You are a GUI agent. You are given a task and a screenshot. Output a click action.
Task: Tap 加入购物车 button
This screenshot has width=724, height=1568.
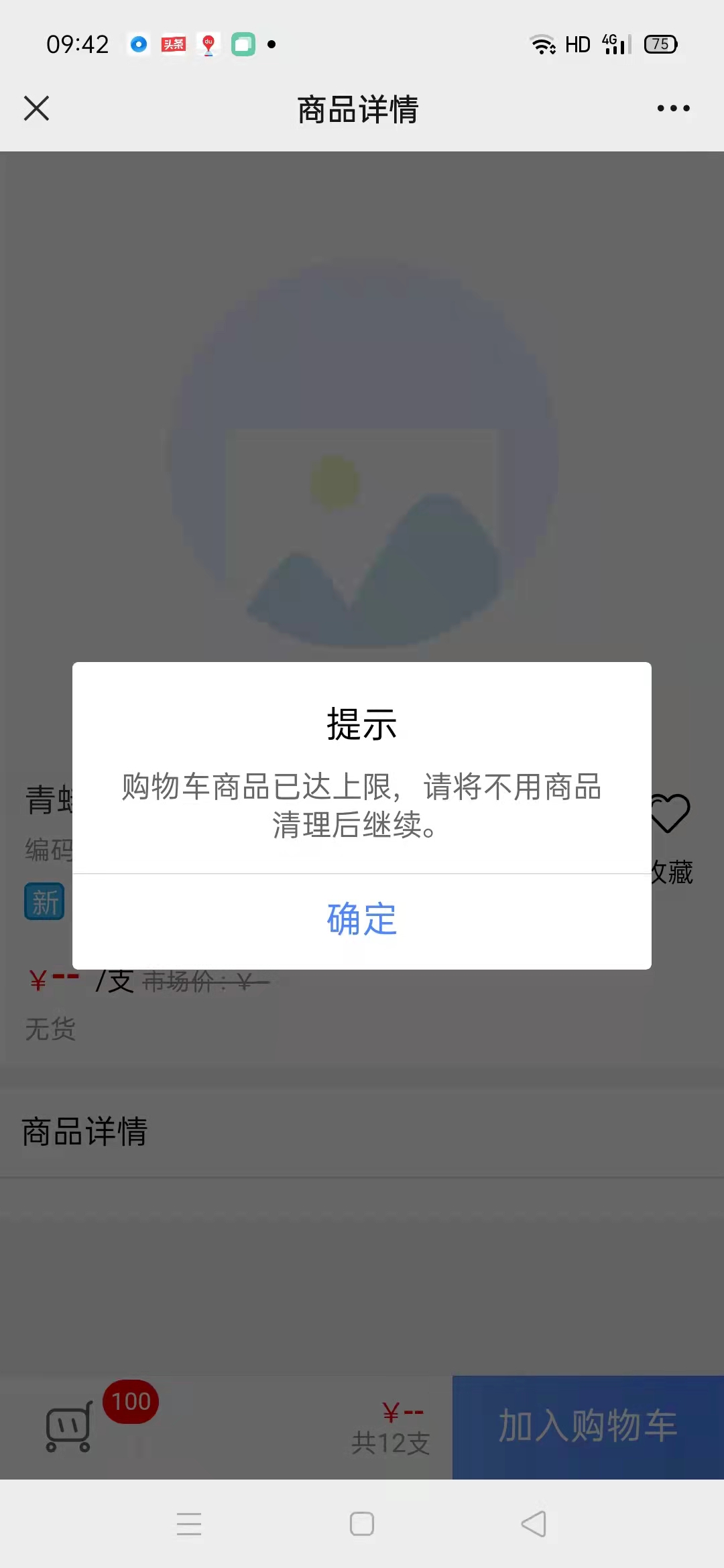(x=588, y=1426)
